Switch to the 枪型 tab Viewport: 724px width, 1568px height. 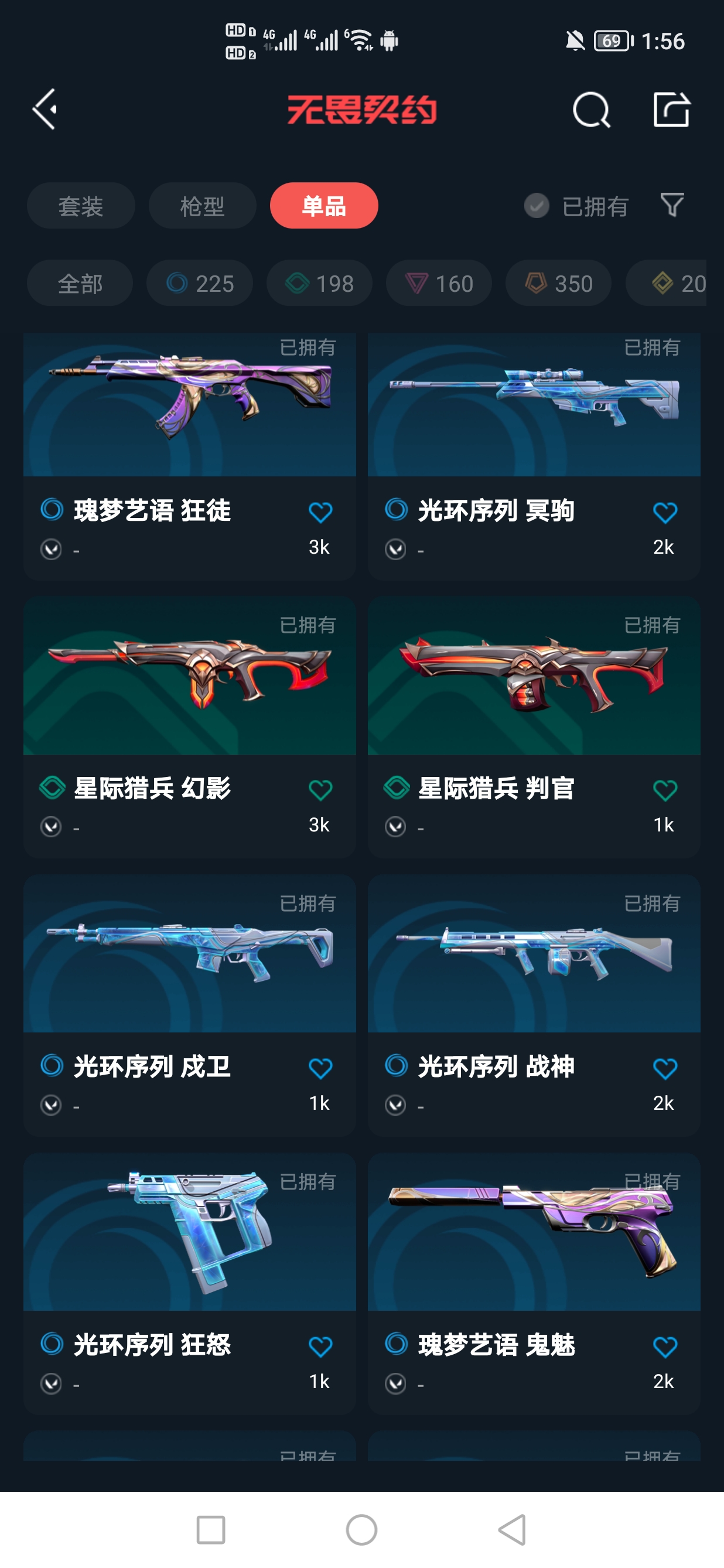202,206
